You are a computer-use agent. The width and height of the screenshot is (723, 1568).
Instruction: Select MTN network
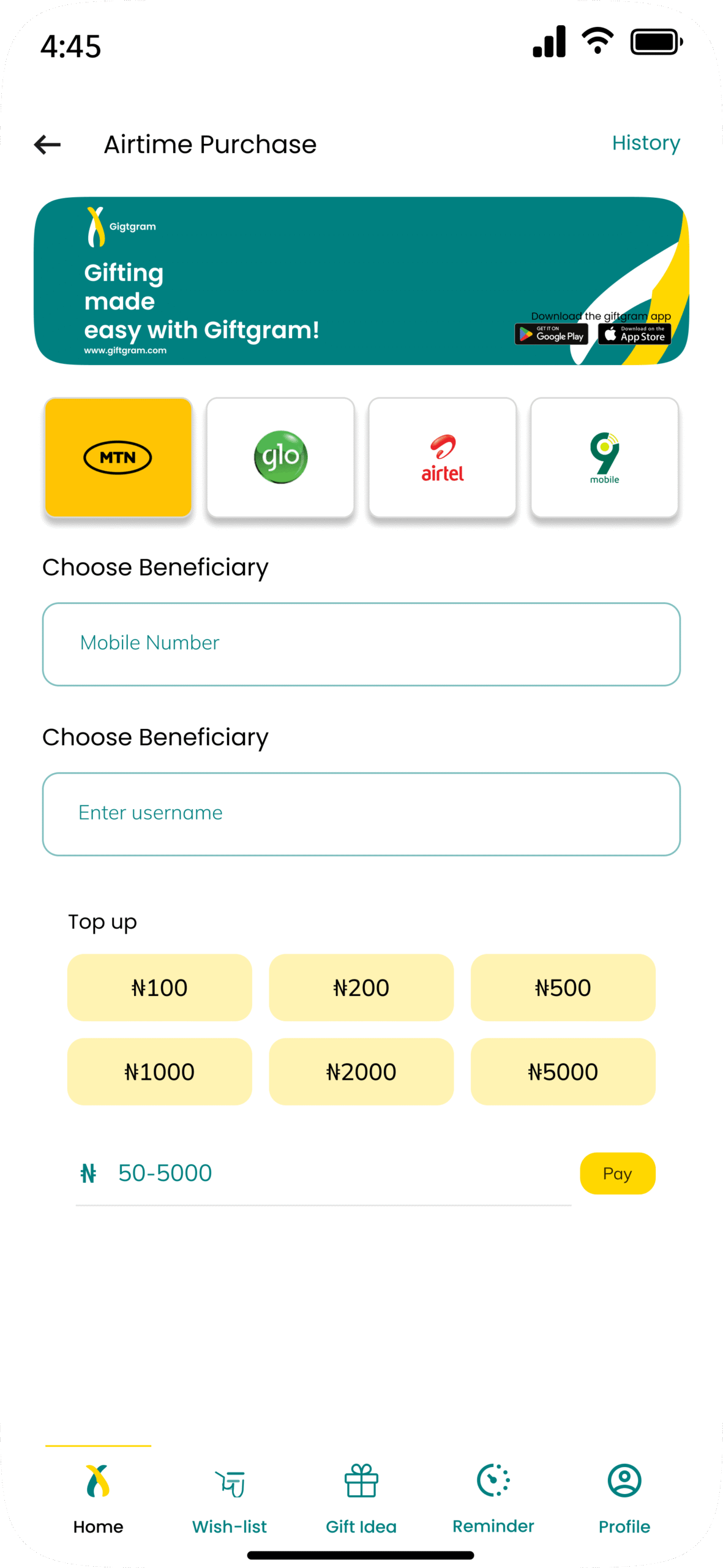pyautogui.click(x=118, y=457)
